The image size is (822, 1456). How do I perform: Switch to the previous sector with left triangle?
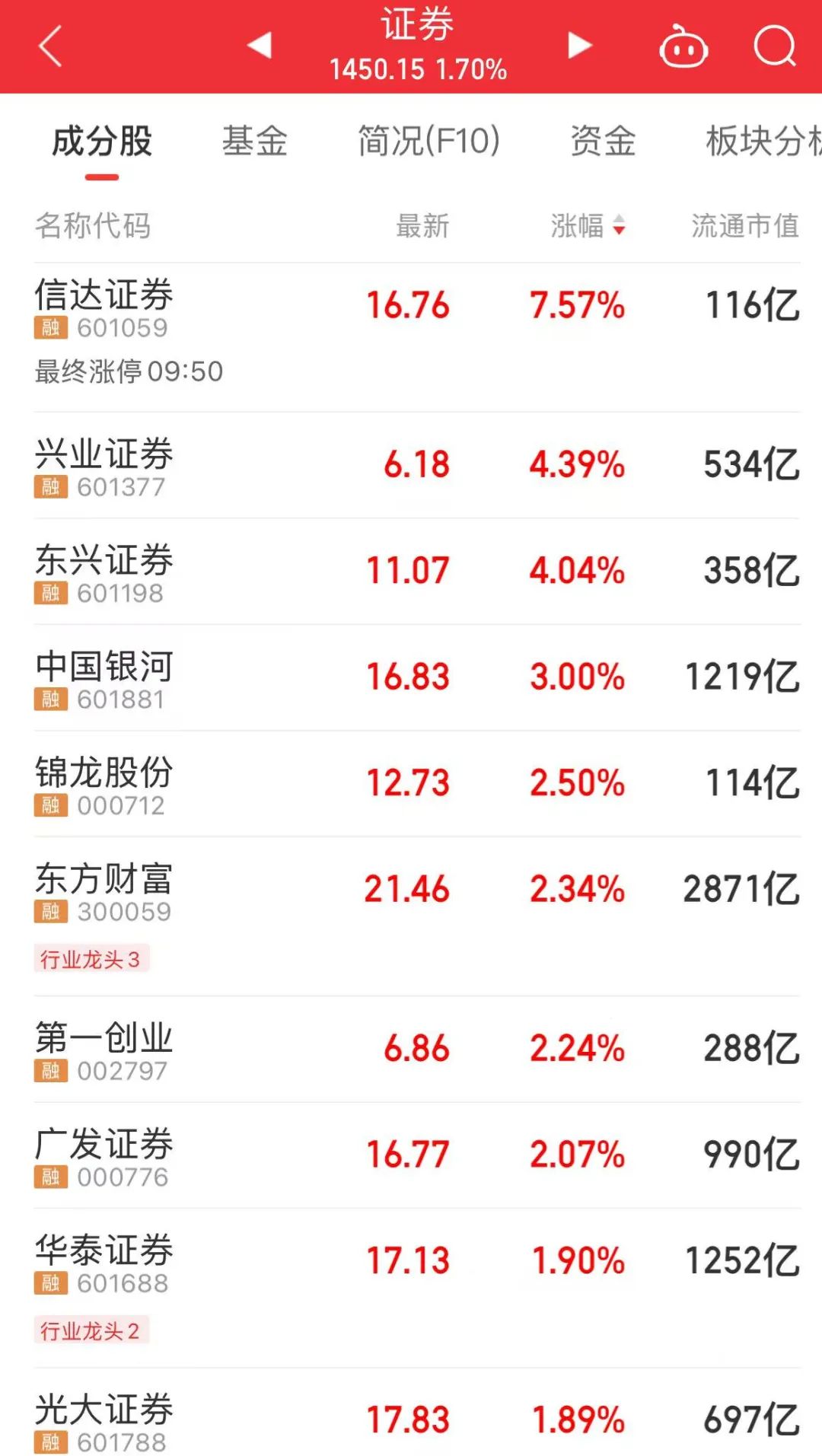pos(260,46)
